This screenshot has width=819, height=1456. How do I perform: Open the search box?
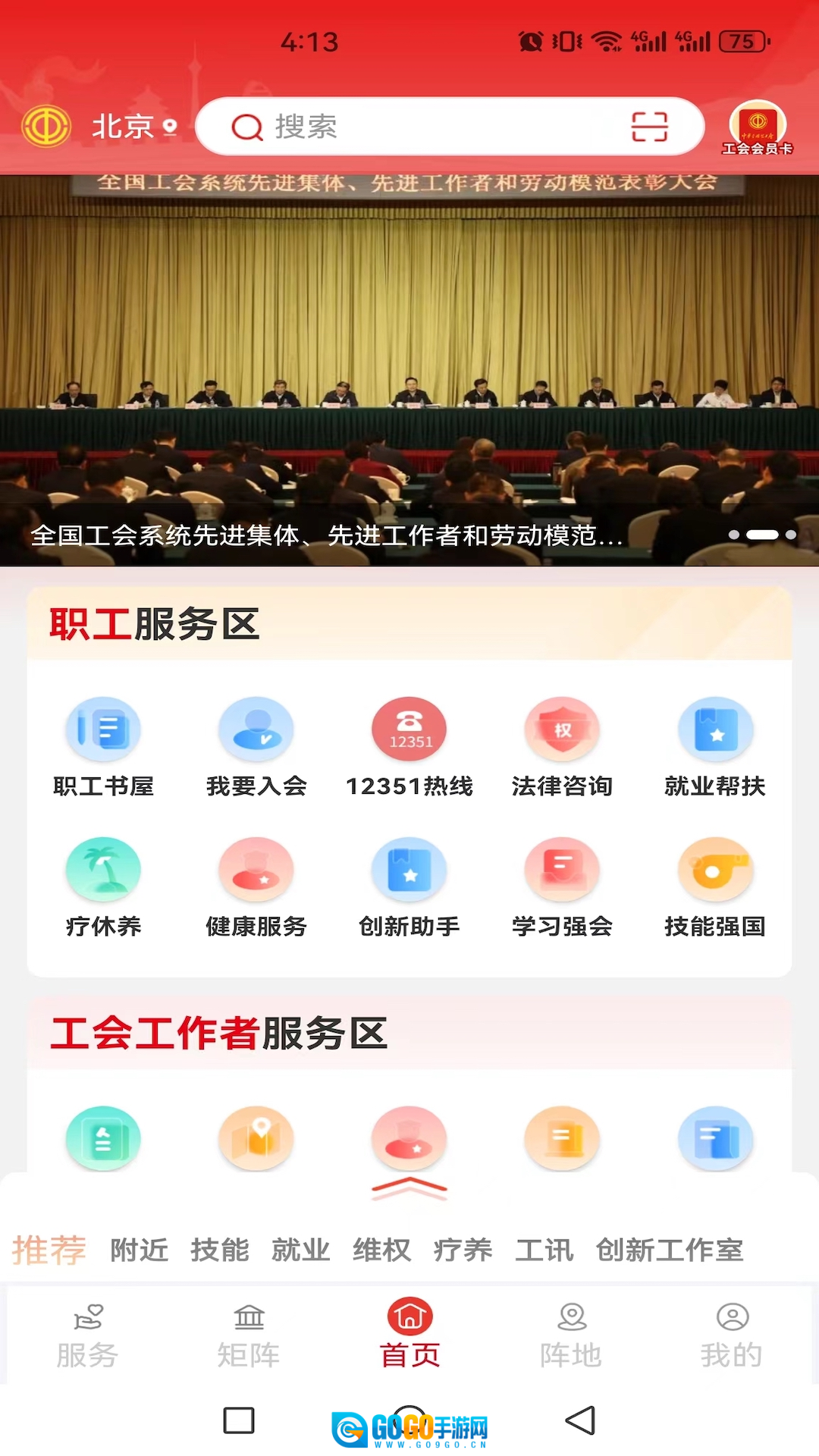pyautogui.click(x=425, y=127)
